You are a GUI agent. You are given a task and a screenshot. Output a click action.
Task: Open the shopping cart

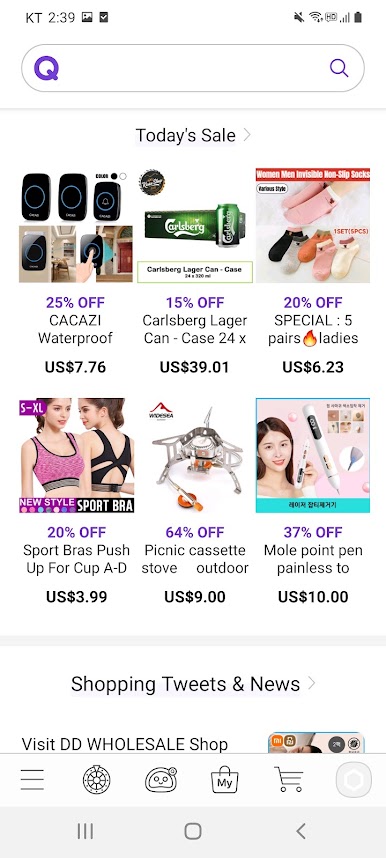point(289,780)
